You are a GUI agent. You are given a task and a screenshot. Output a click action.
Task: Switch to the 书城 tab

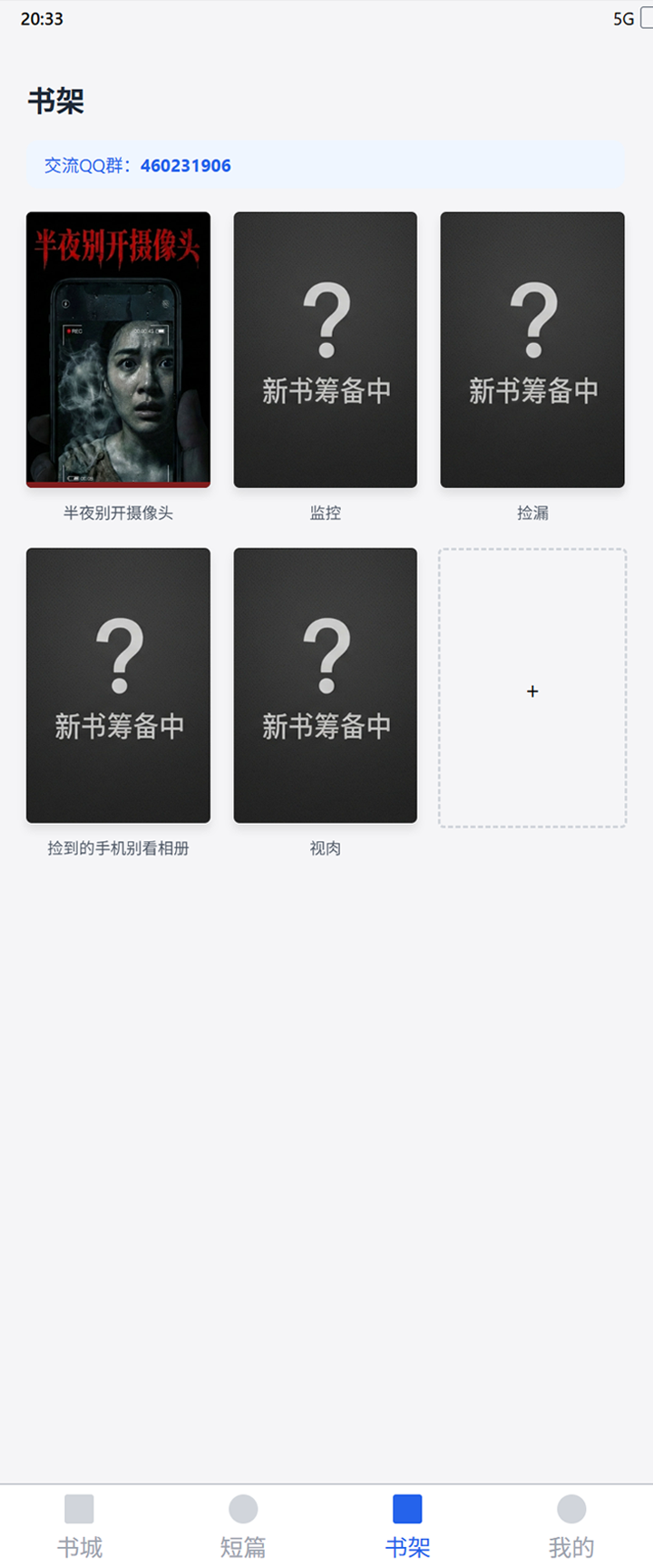(80, 1527)
